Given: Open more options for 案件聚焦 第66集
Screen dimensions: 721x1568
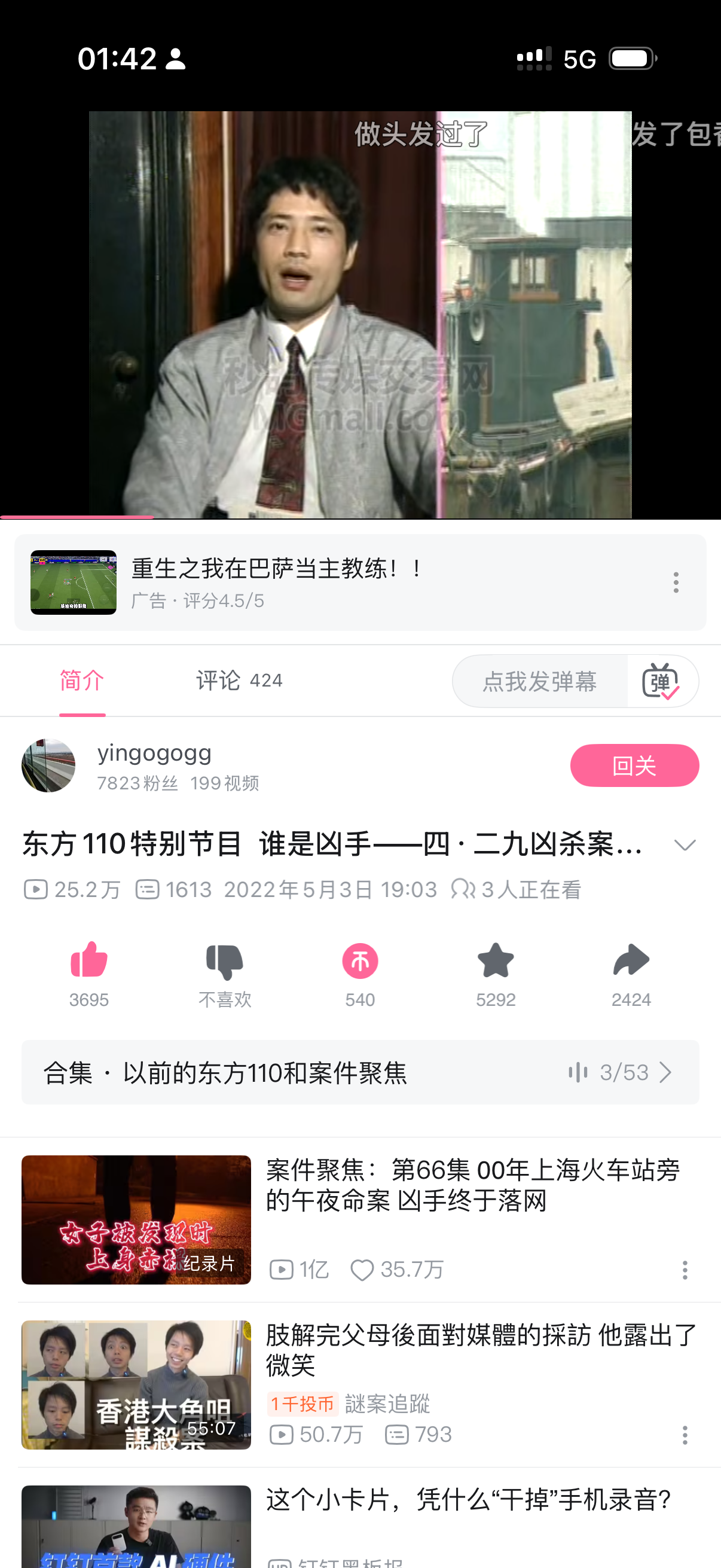Looking at the screenshot, I should click(685, 1270).
